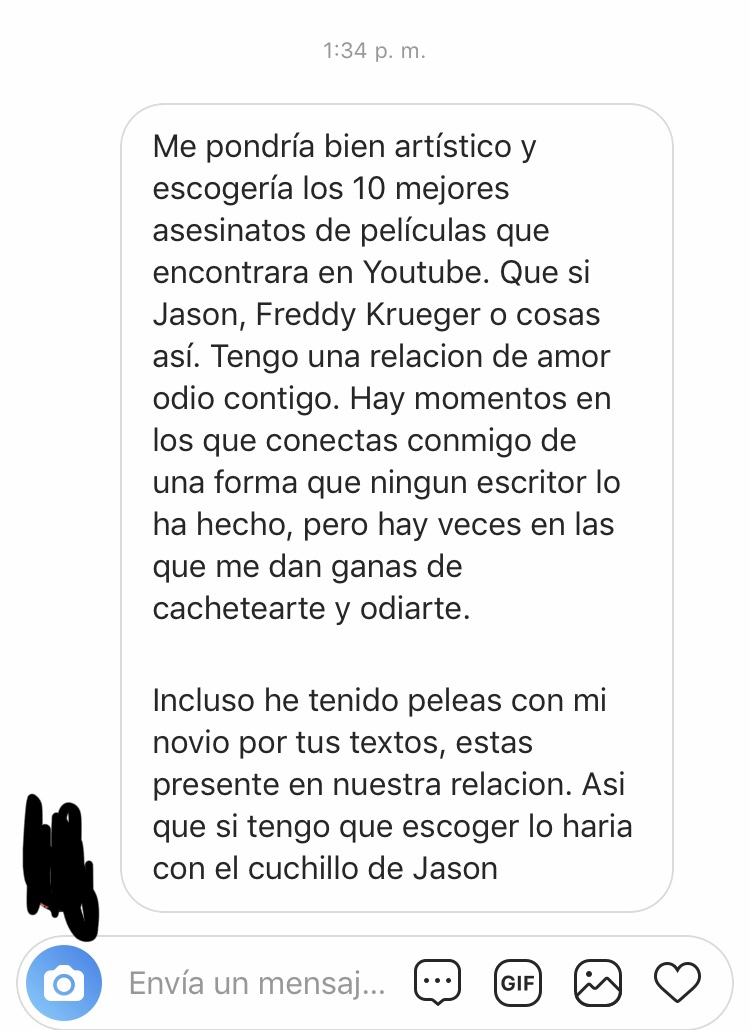Send a heart reaction
The width and height of the screenshot is (750, 1030).
[x=677, y=983]
